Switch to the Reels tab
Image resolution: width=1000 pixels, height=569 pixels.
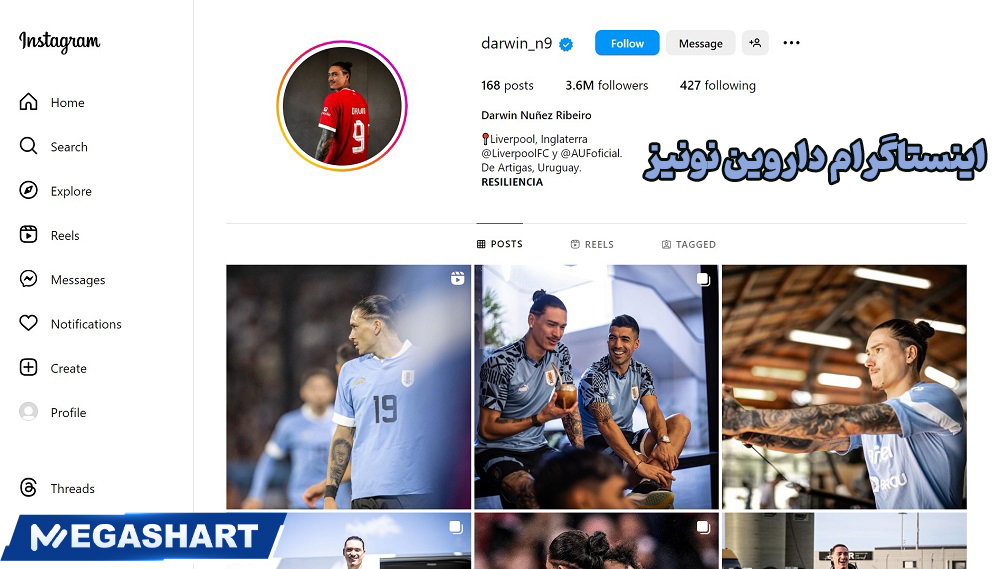pyautogui.click(x=592, y=244)
